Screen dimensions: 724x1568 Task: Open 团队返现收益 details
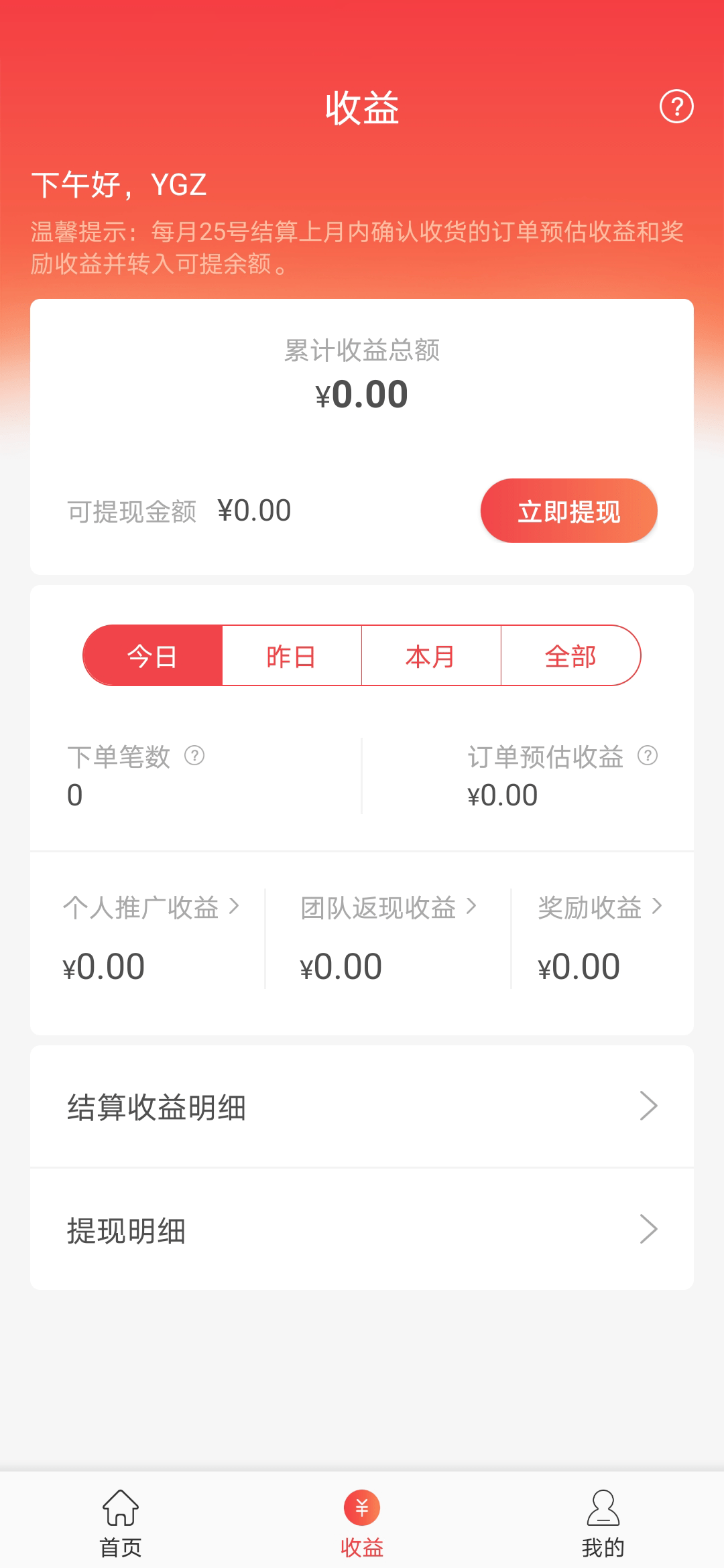tap(388, 907)
